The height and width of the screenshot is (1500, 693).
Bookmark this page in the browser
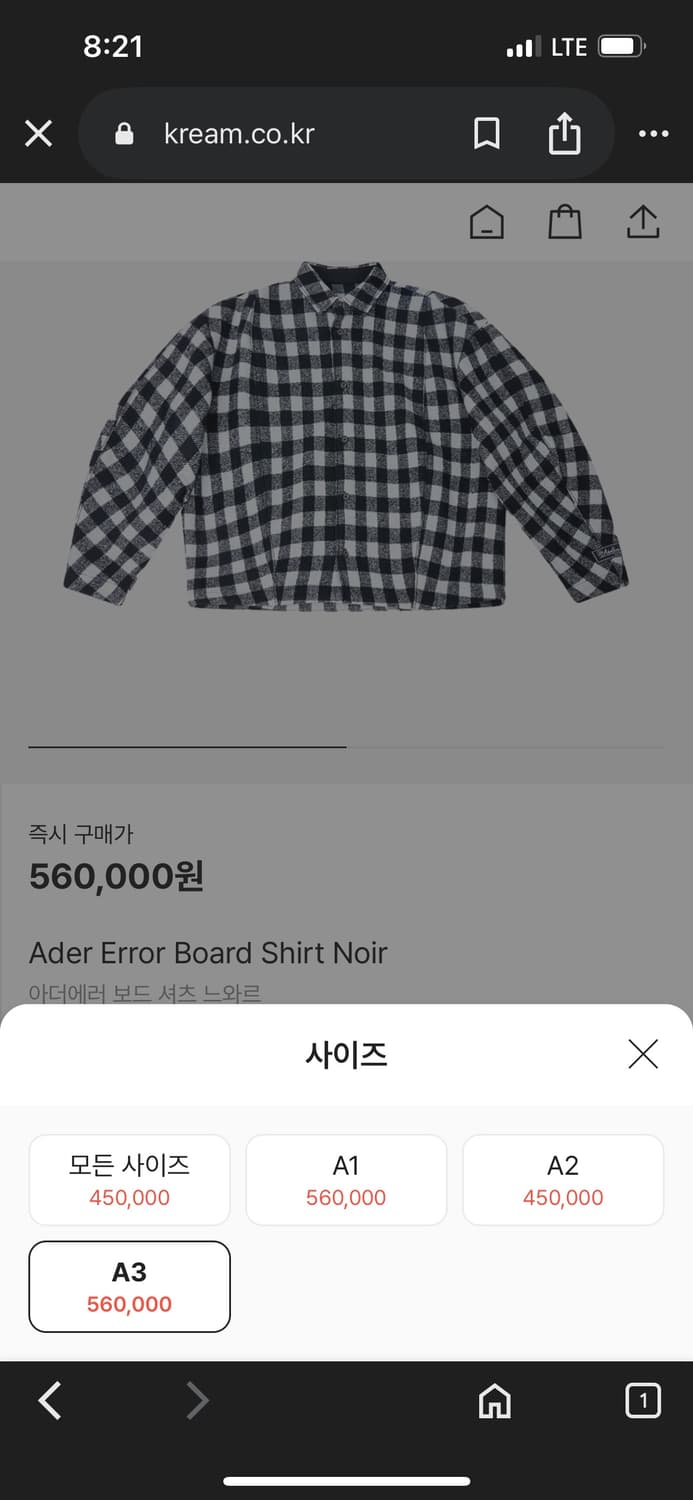[486, 134]
